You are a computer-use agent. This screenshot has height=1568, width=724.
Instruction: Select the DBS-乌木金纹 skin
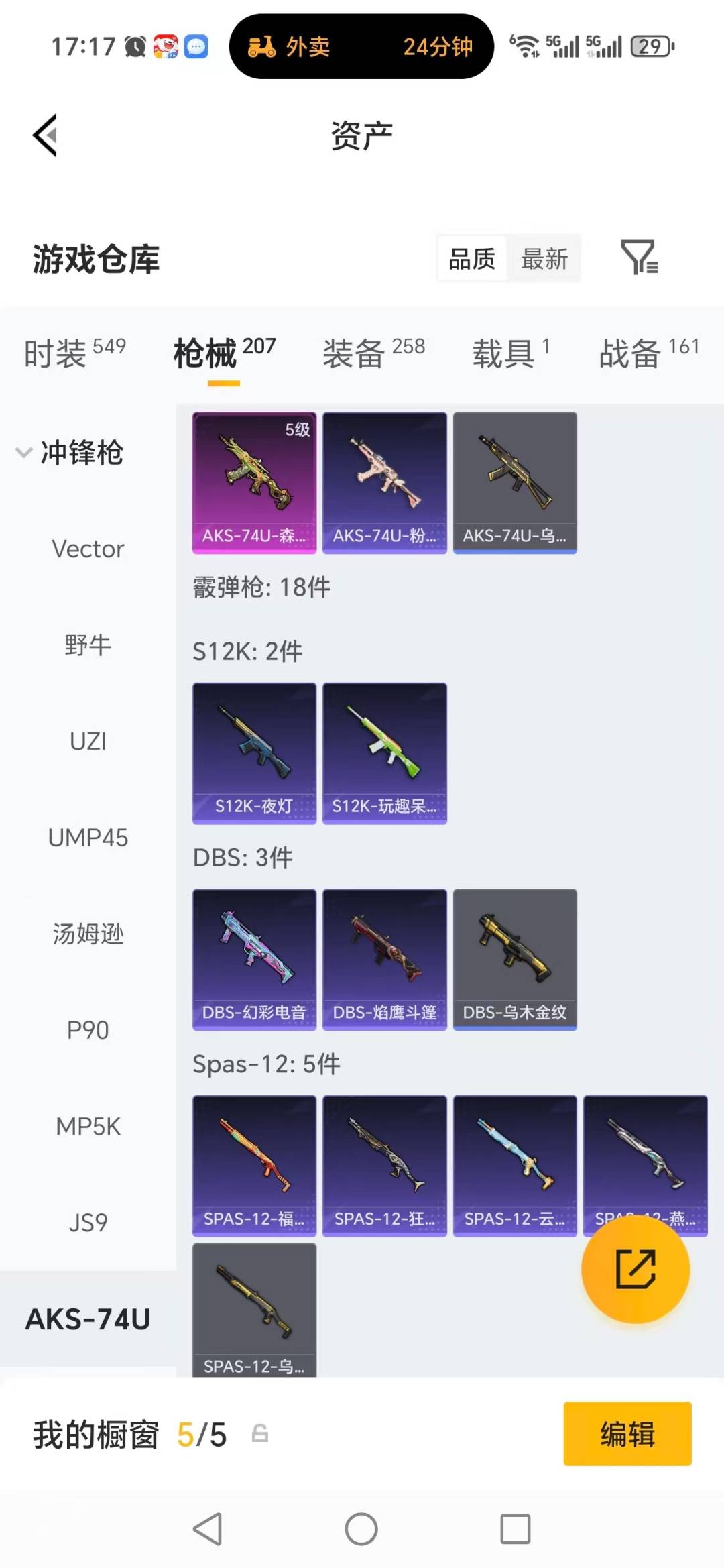pos(515,959)
